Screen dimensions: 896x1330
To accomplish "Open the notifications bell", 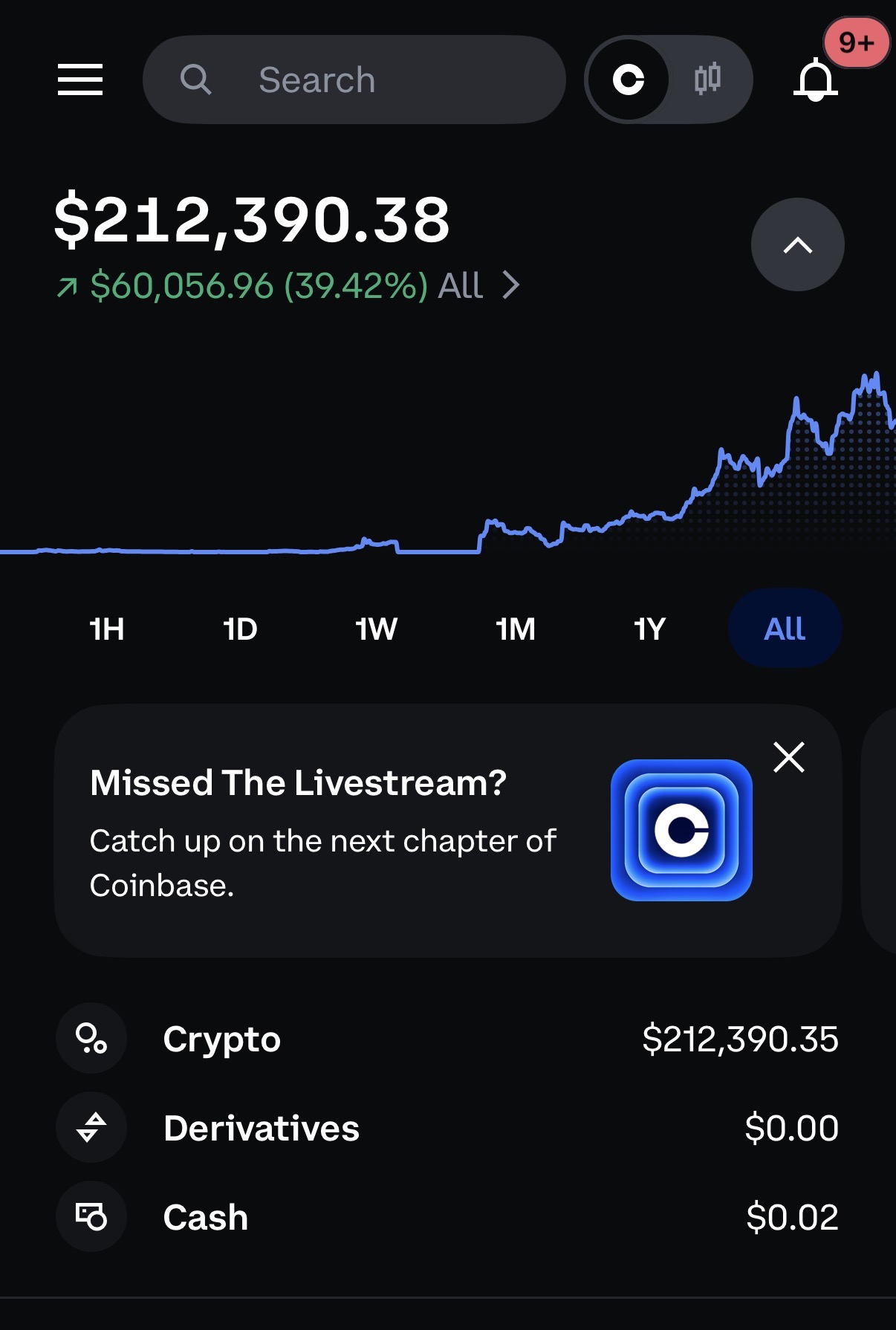I will (x=816, y=80).
